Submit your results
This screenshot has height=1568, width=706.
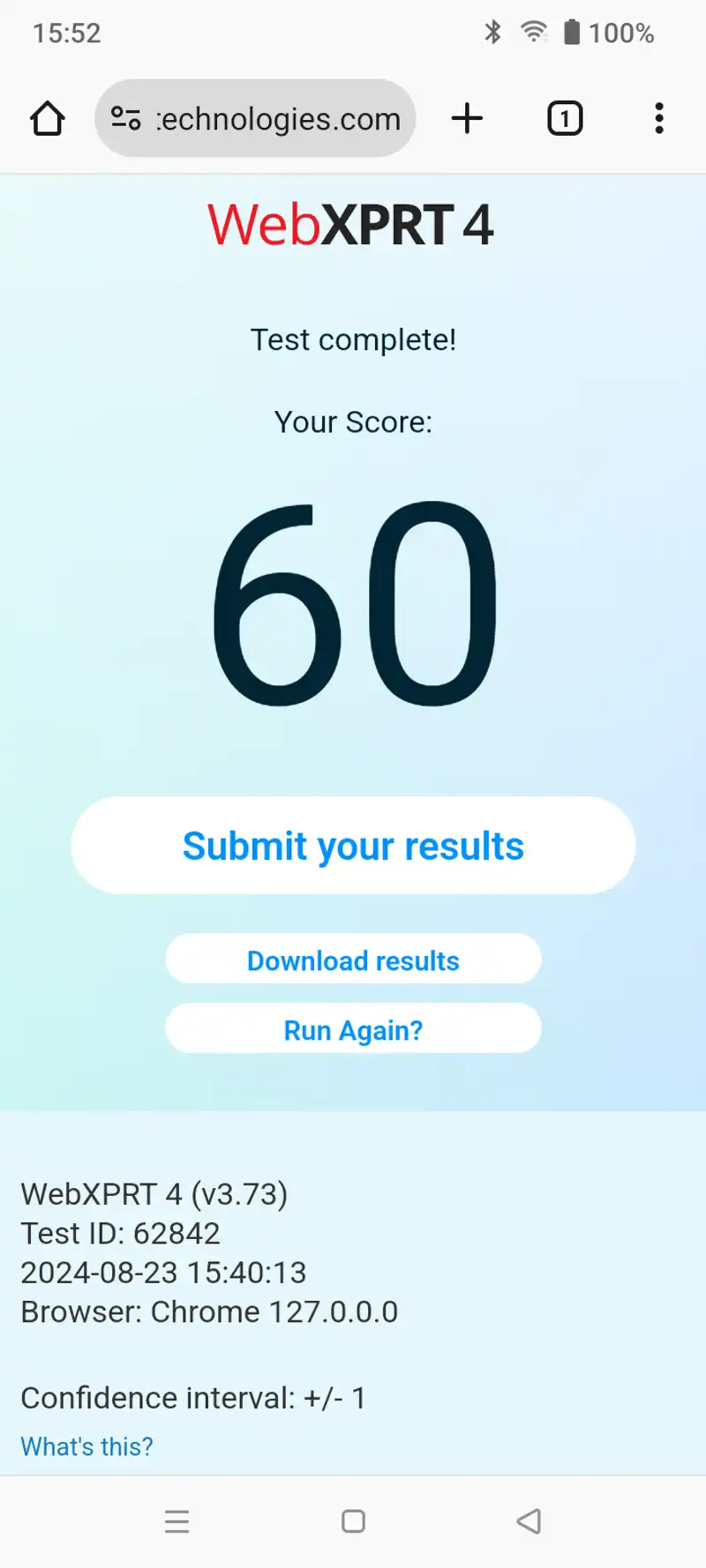353,846
